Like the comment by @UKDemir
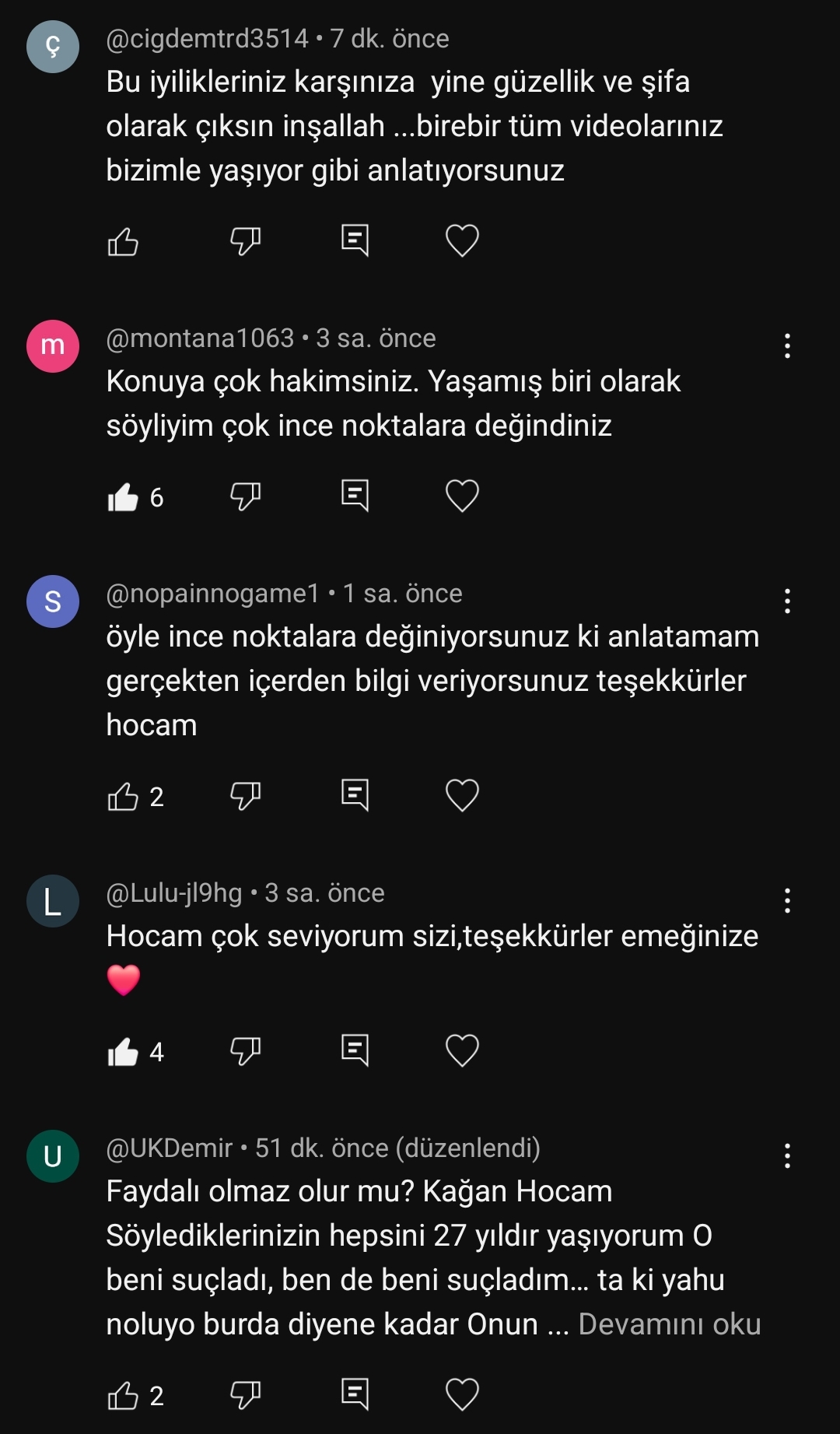 coord(123,1396)
